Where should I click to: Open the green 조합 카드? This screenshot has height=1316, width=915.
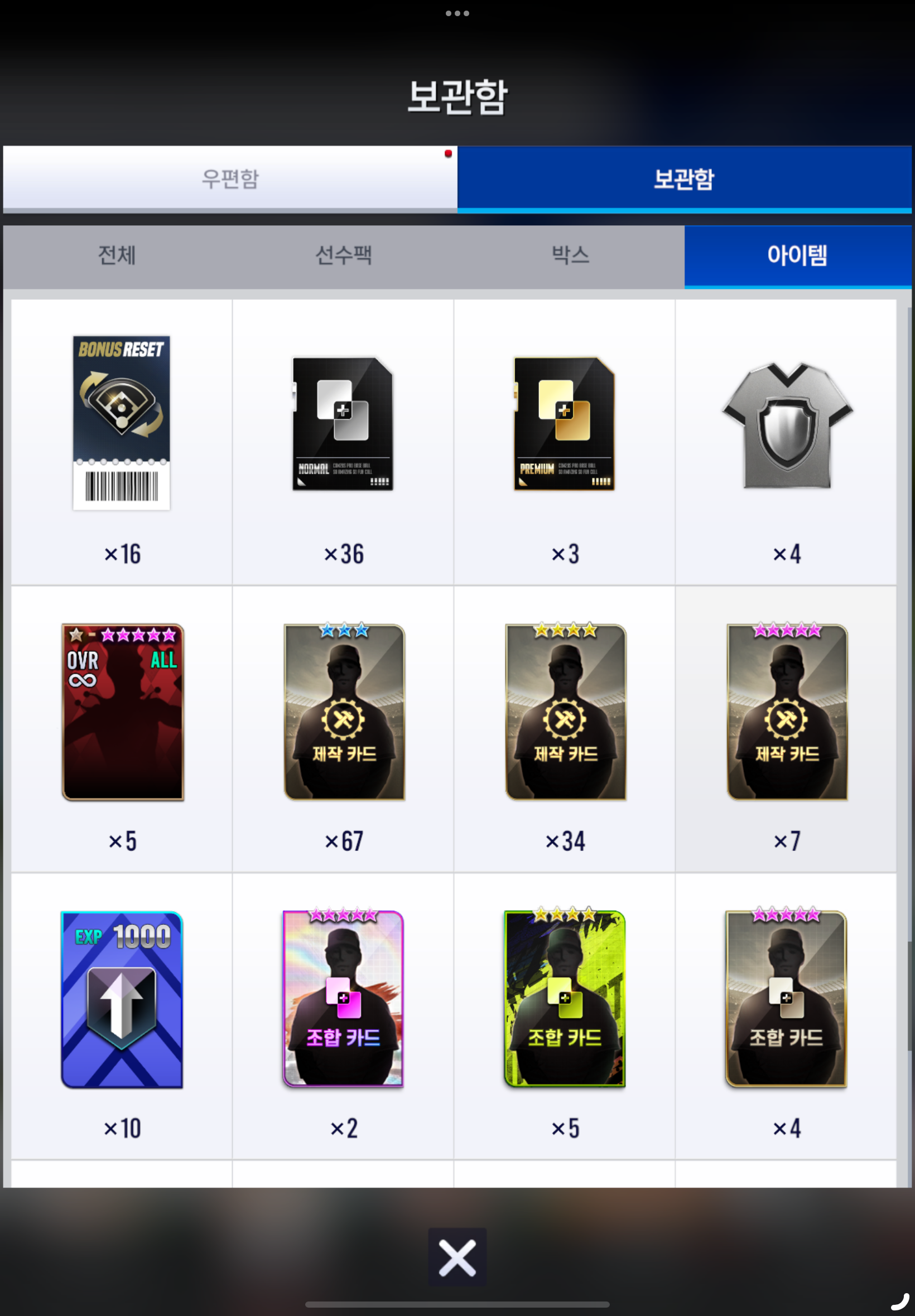[x=565, y=999]
